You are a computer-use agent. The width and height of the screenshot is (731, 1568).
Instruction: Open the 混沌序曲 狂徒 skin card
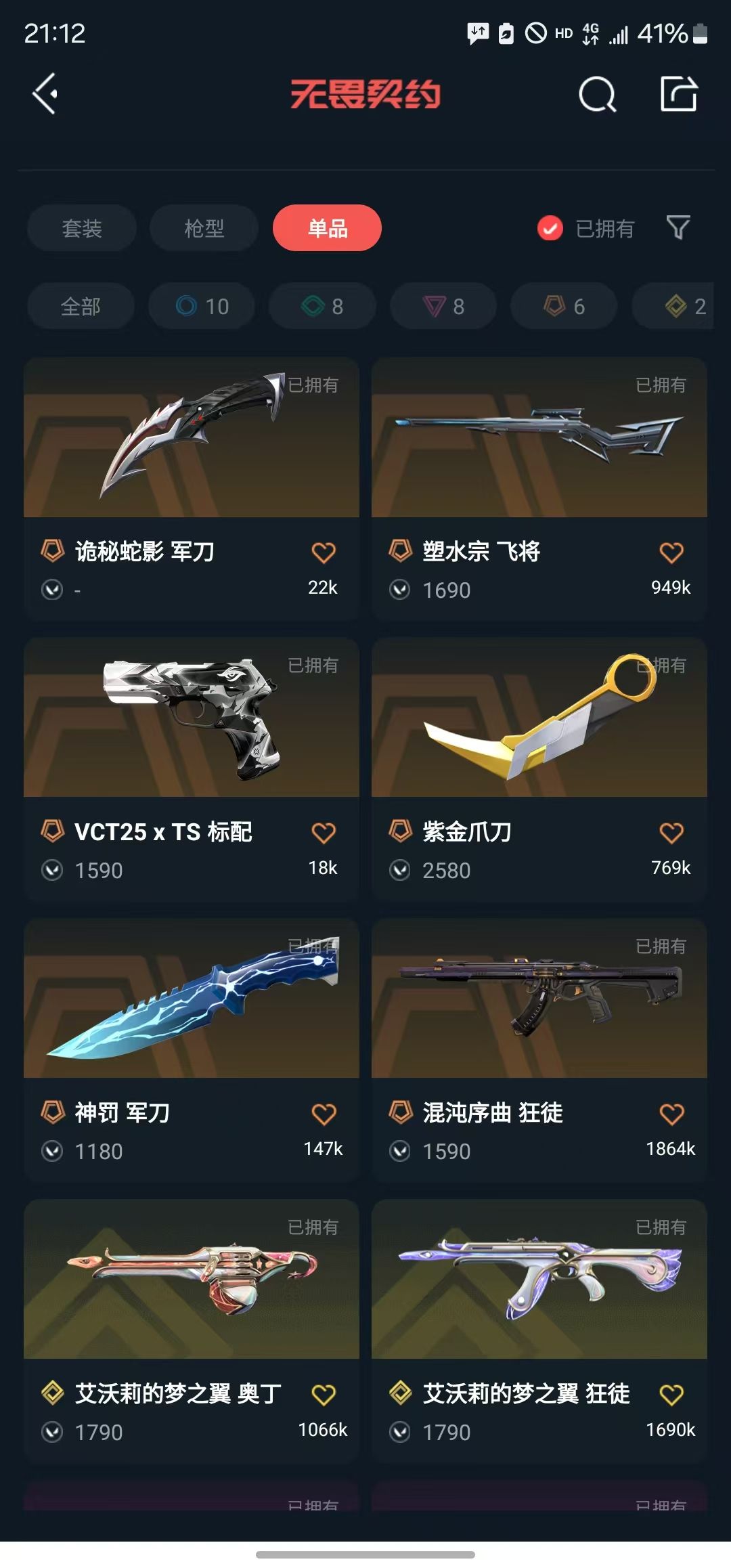tap(539, 1050)
